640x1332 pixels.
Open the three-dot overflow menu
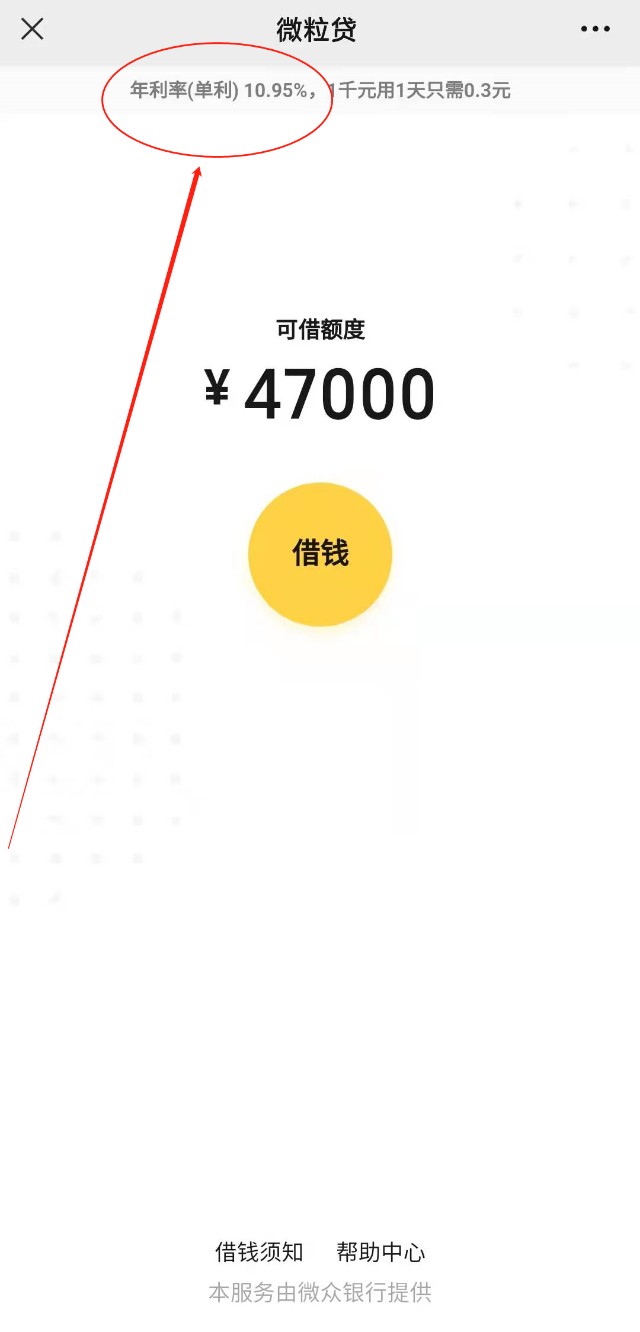pyautogui.click(x=595, y=29)
